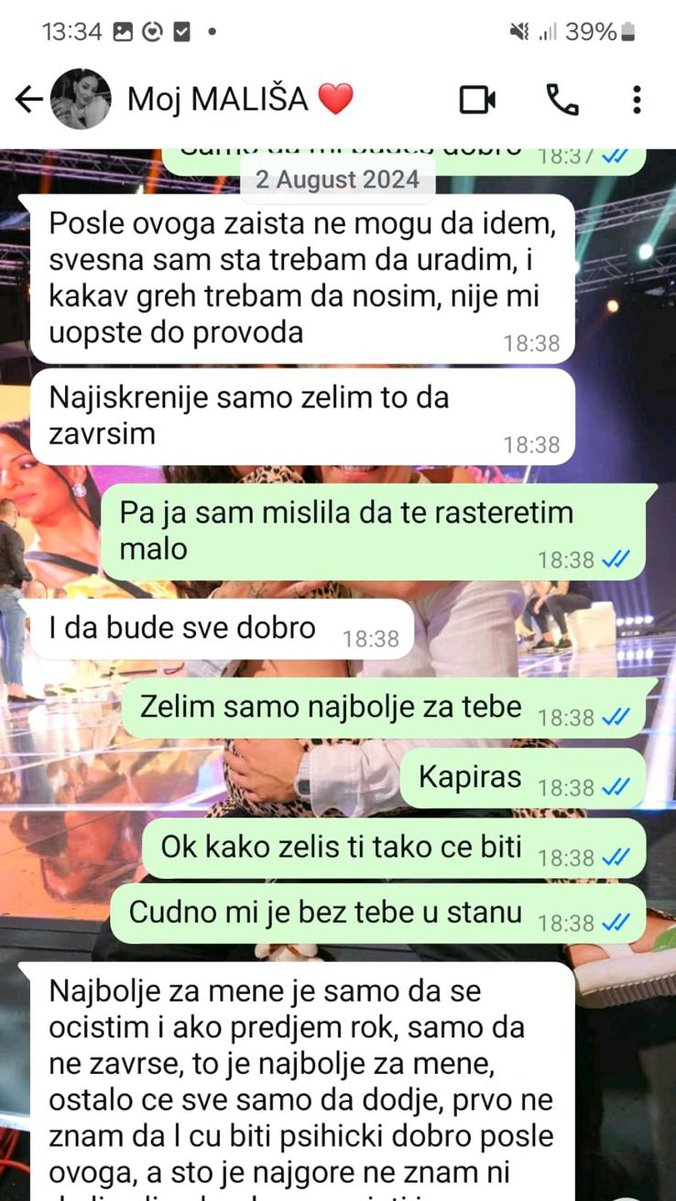Viewport: 676px width, 1201px height.
Task: Start a voice call with Moj MALIŠA
Action: coord(562,99)
